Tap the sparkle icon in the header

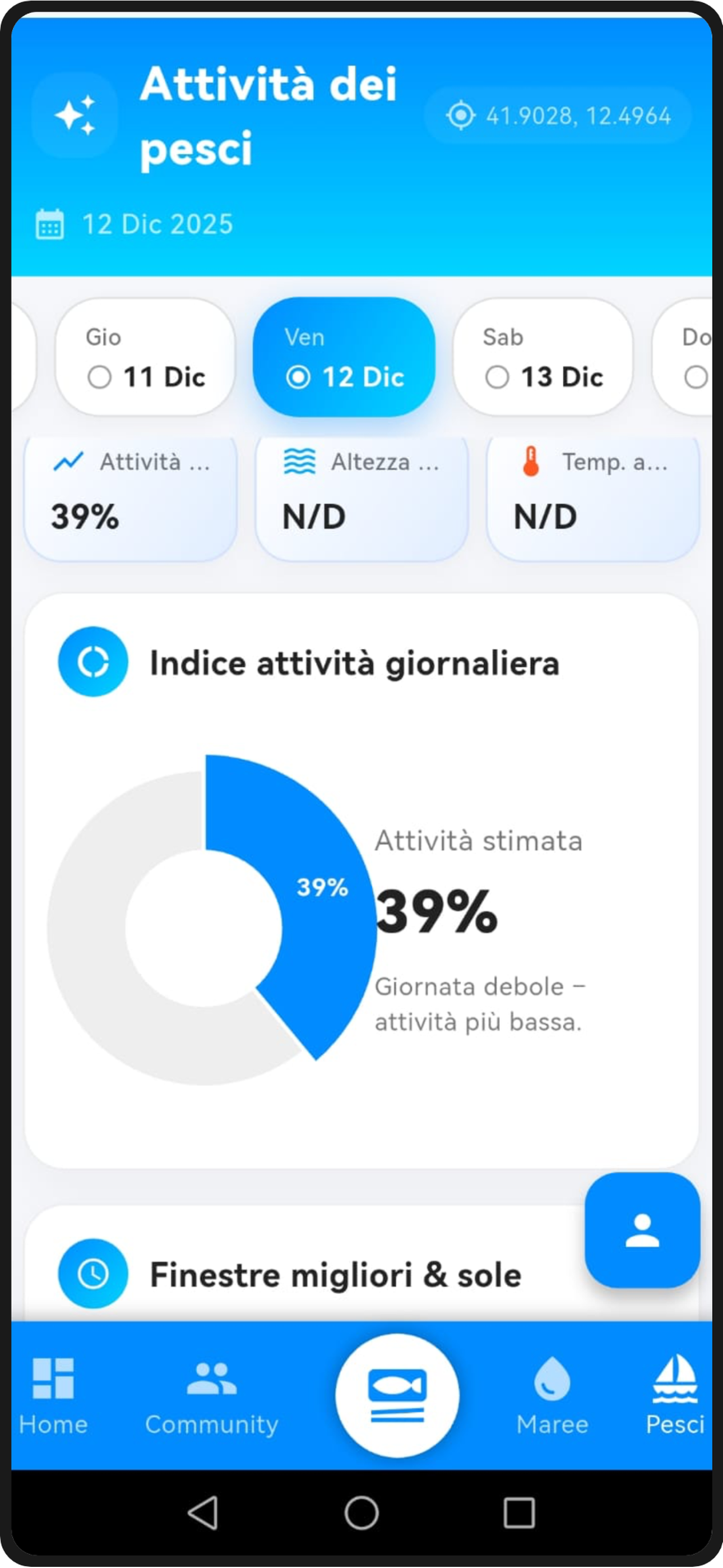tap(74, 114)
